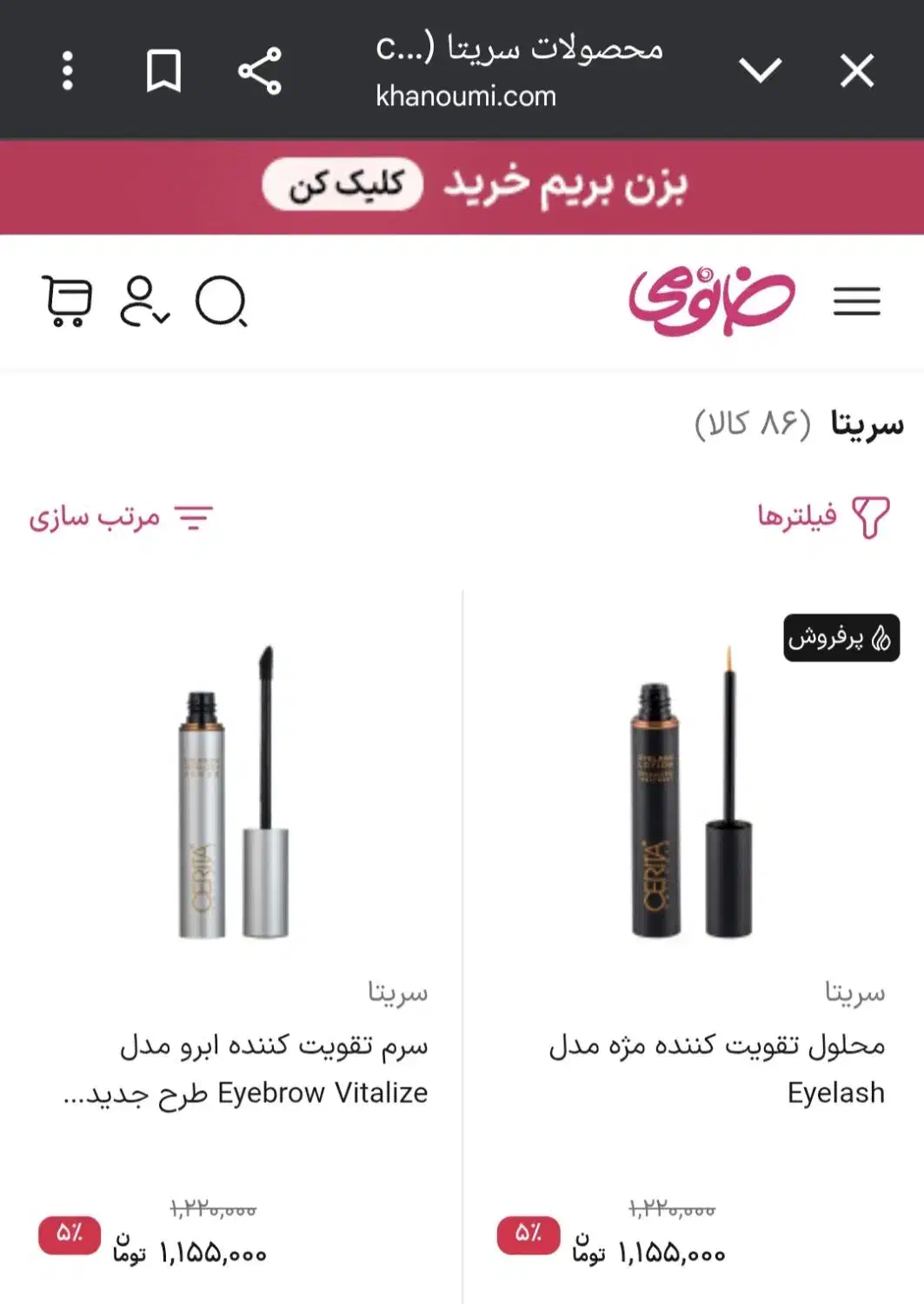Open the مرتب سازی sort options
The width and height of the screenshot is (924, 1304).
coord(121,518)
